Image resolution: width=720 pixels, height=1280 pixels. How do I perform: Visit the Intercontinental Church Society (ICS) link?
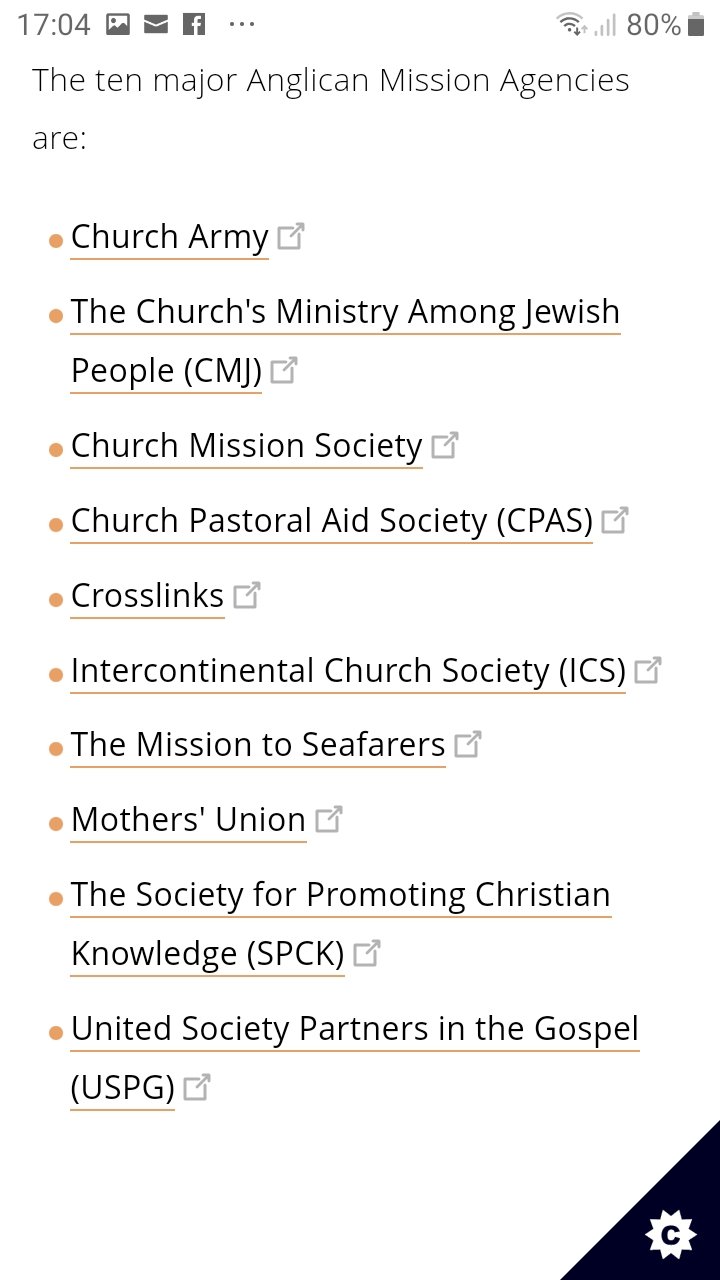pyautogui.click(x=348, y=670)
